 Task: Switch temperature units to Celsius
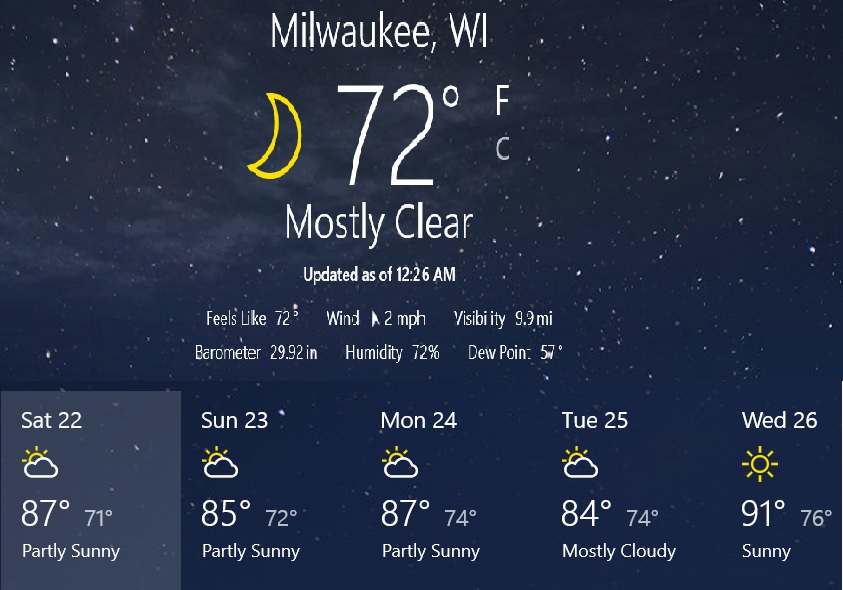[x=503, y=149]
